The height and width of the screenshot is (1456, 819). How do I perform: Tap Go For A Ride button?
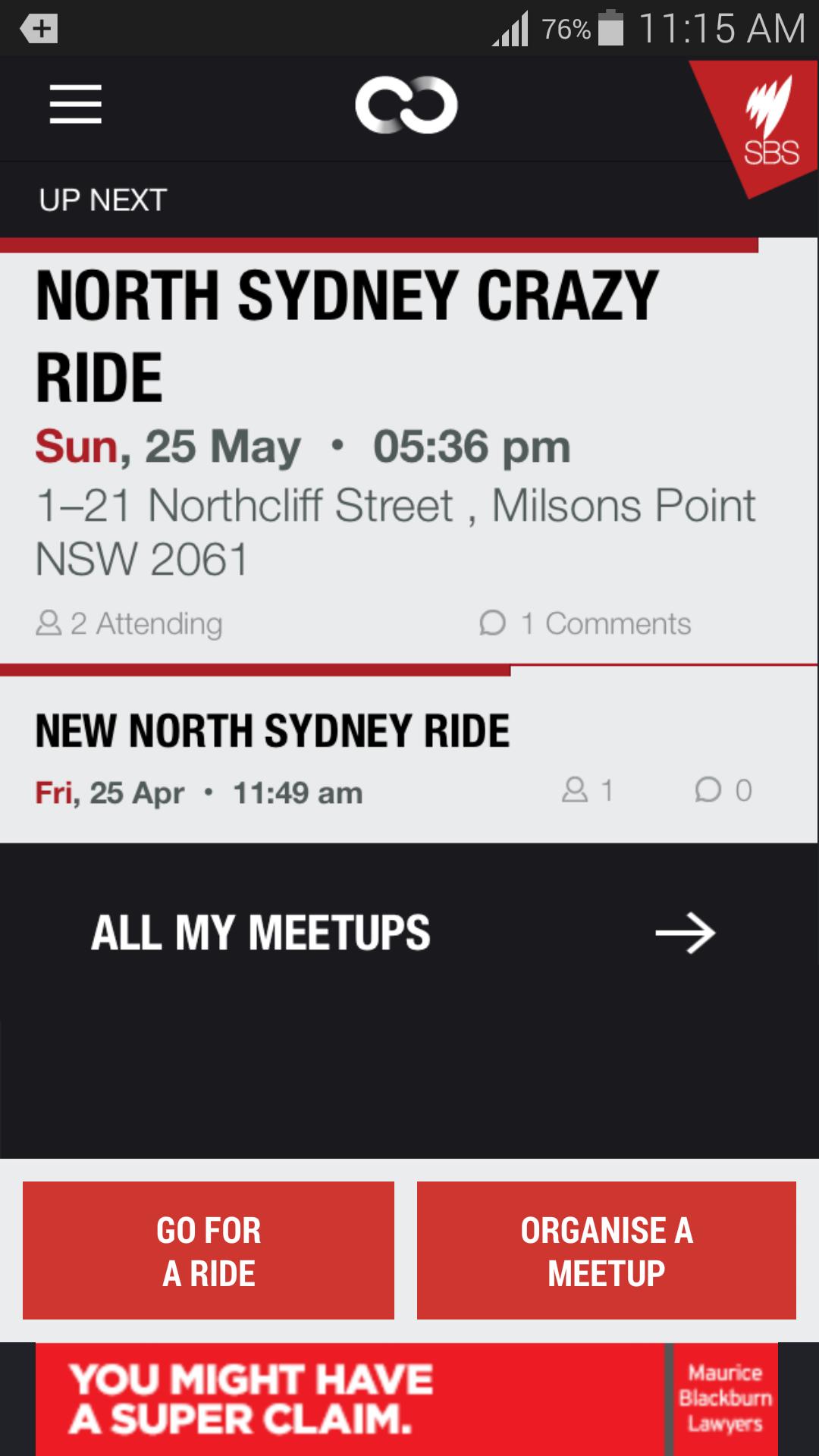pos(207,1250)
